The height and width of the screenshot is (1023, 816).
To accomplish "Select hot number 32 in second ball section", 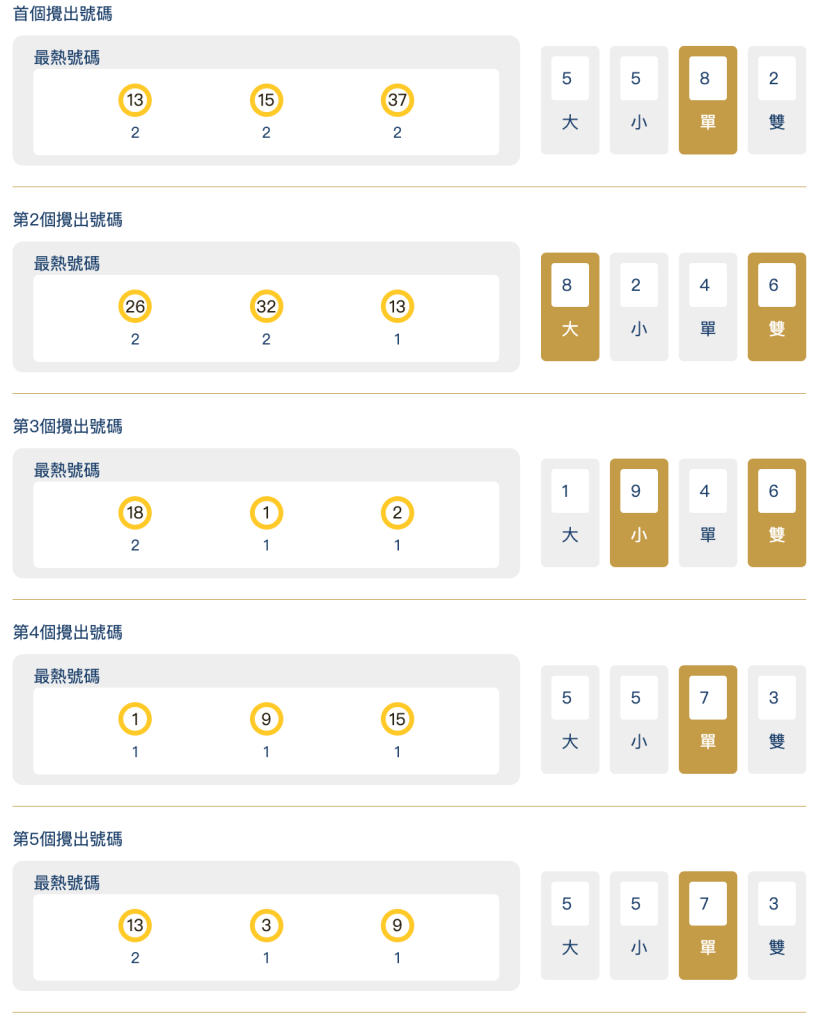I will tap(266, 307).
